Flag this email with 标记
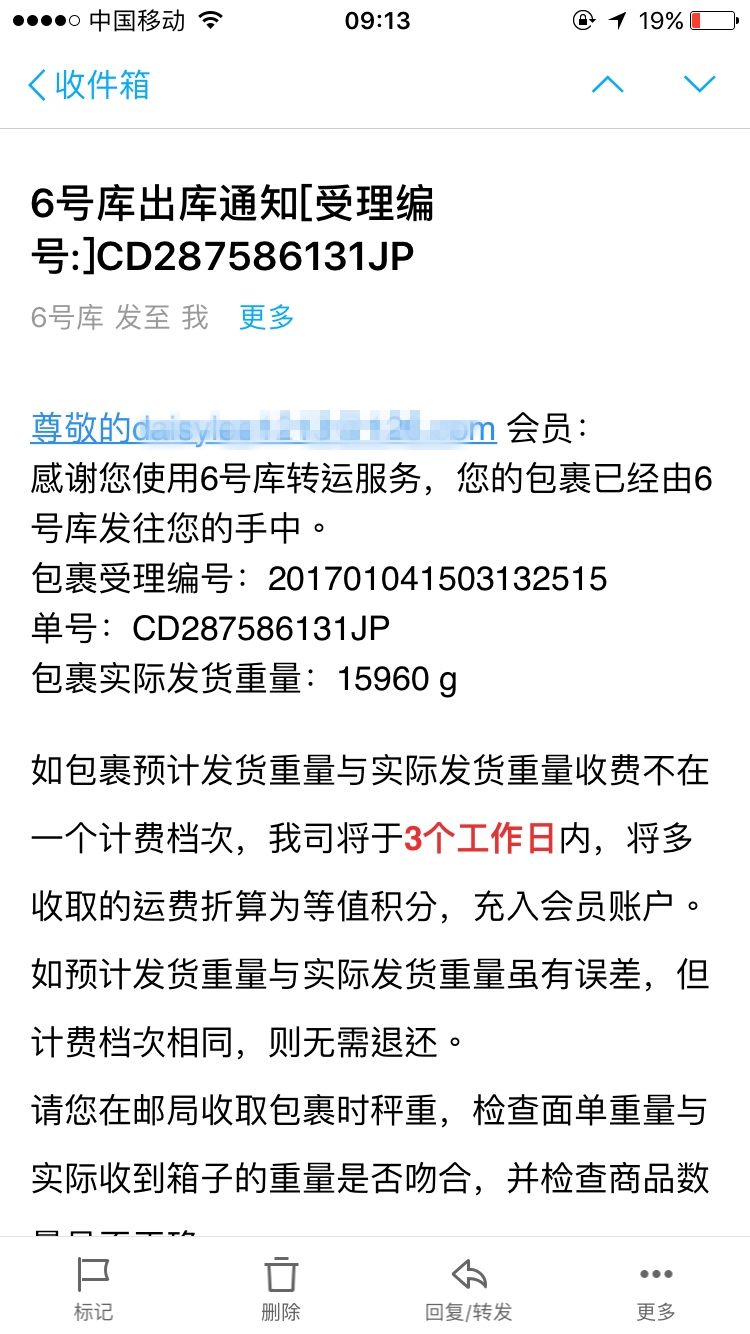The height and width of the screenshot is (1334, 750). (x=93, y=1289)
